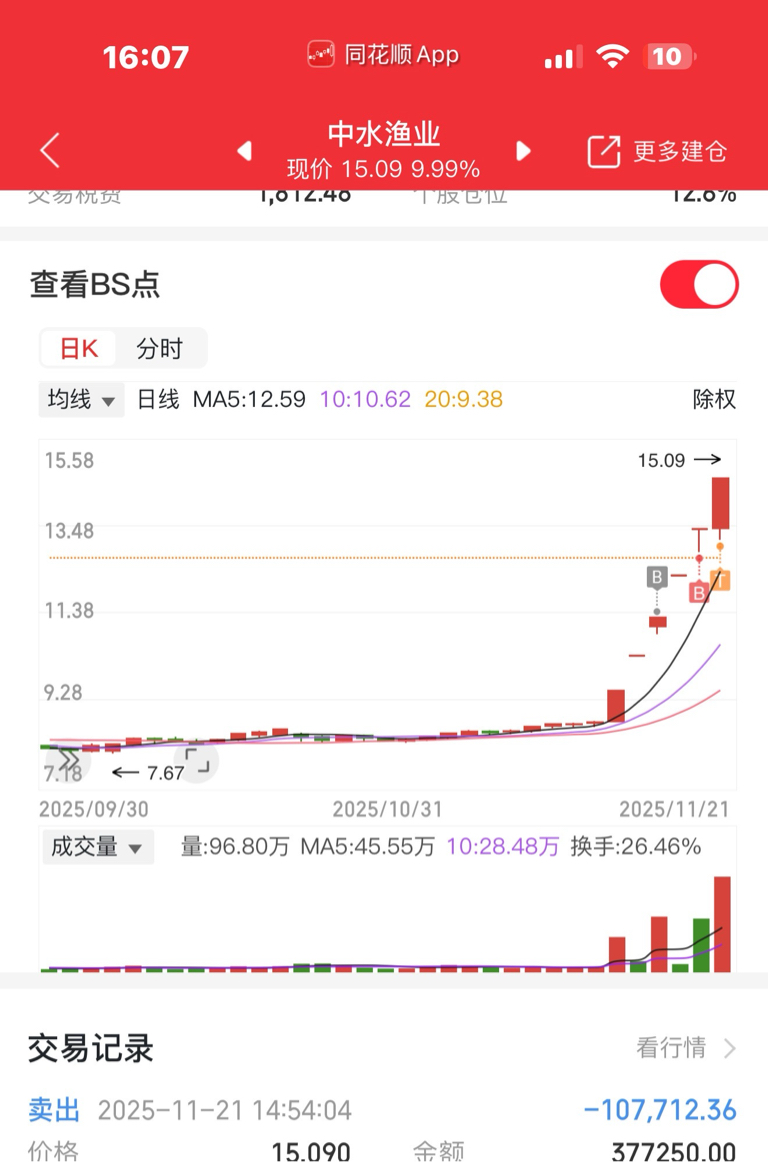768x1162 pixels.
Task: Tap 除权 adjustment option
Action: 714,400
